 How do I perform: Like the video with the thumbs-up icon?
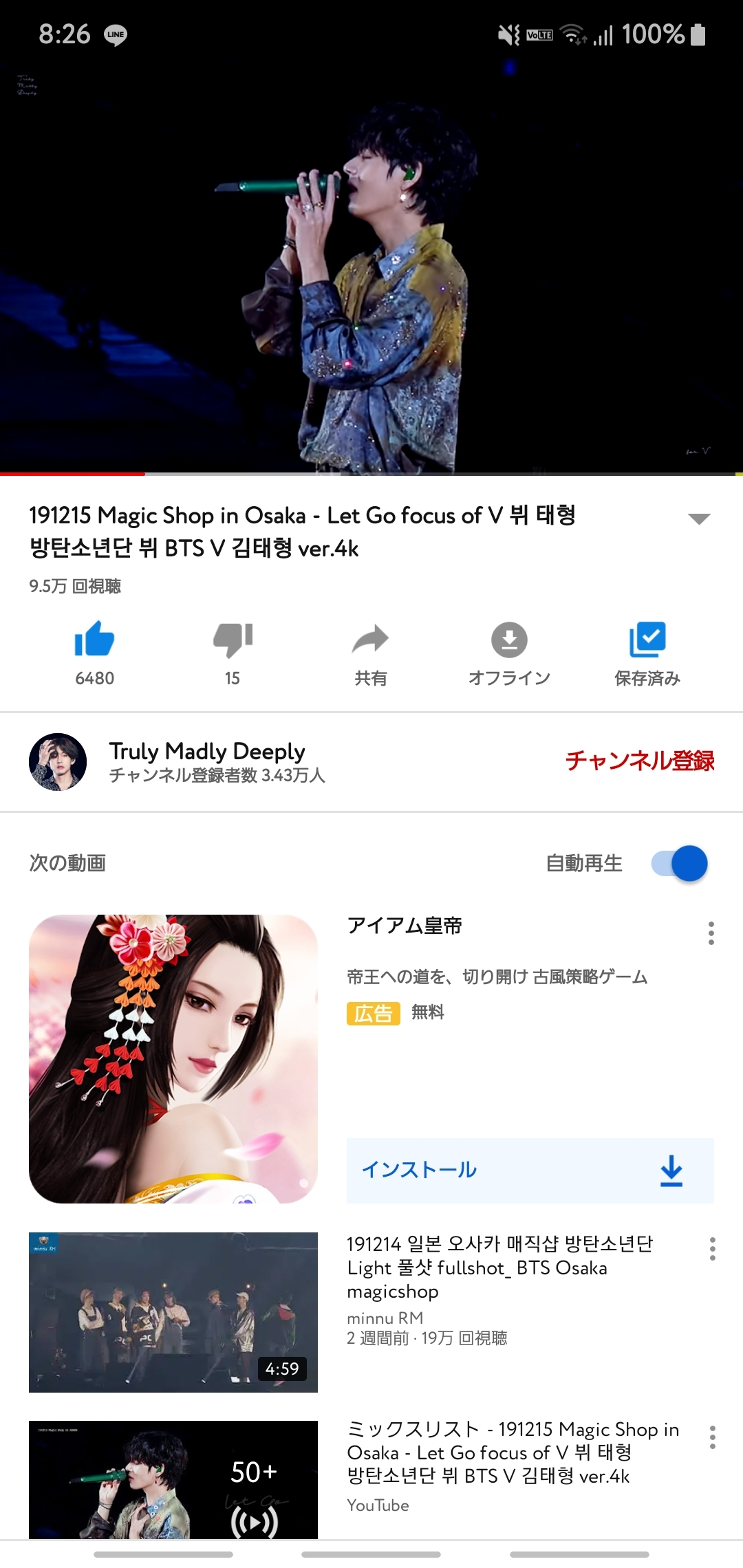[x=95, y=641]
